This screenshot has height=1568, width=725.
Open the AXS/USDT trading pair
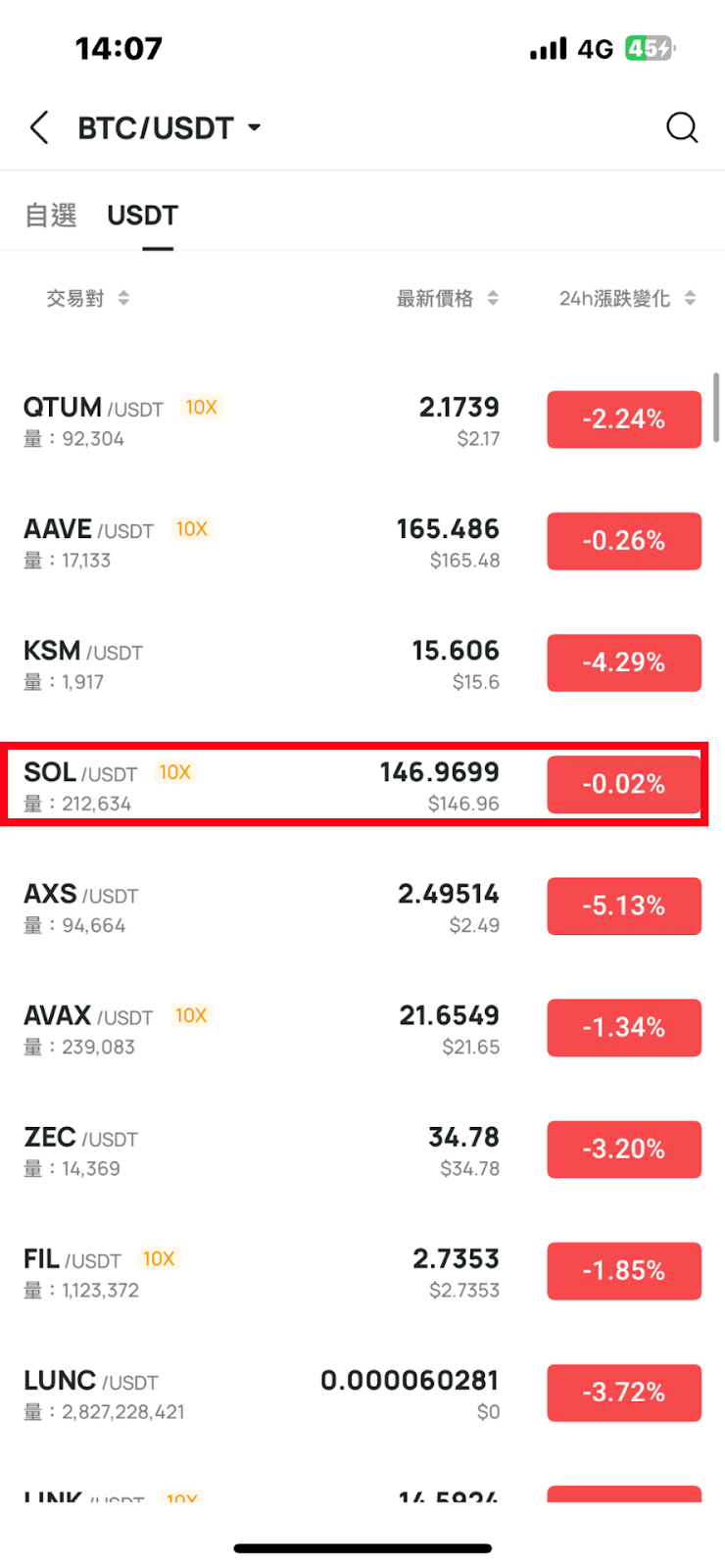362,906
